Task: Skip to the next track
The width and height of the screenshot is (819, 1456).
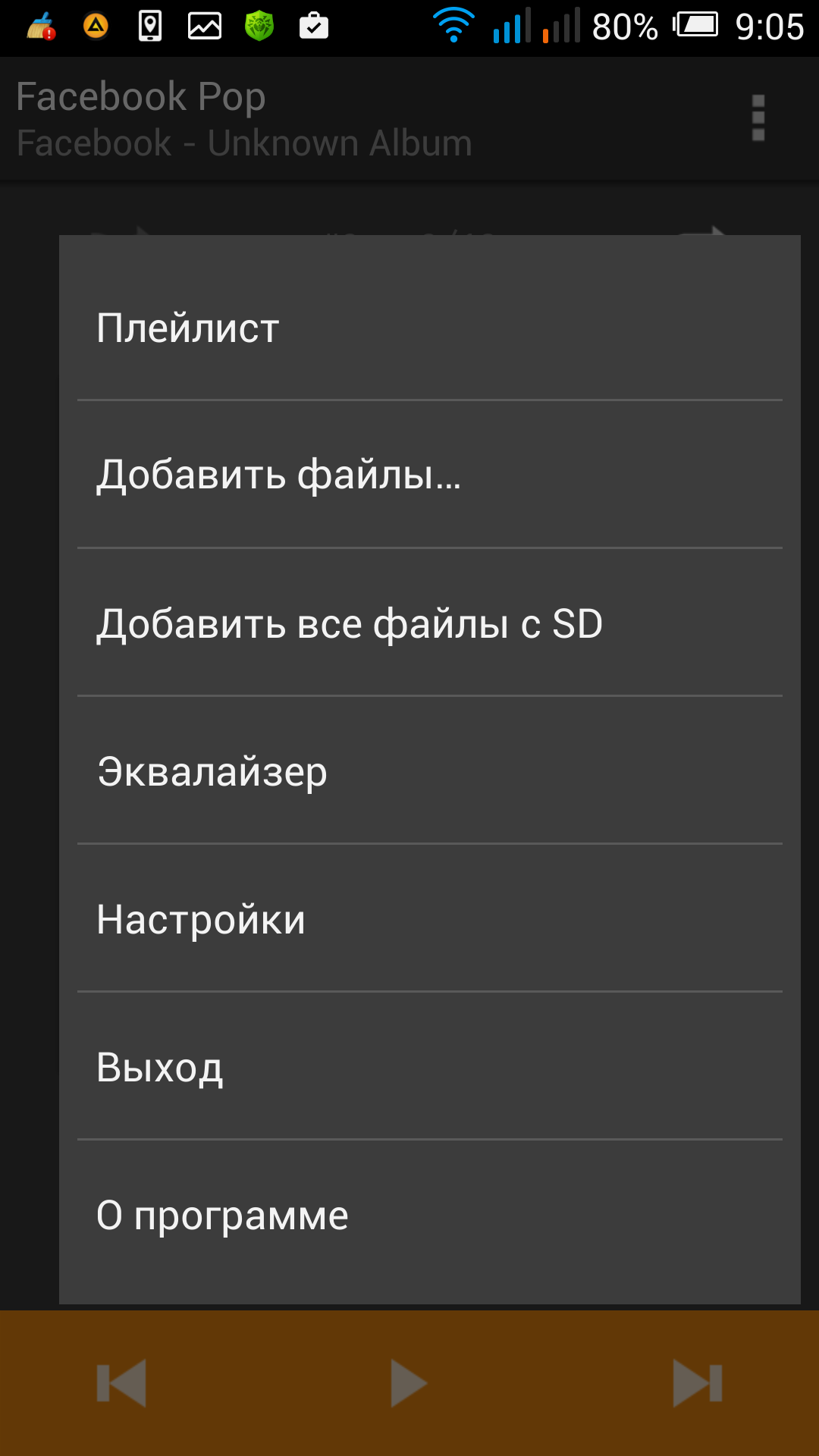Action: coord(697,1383)
